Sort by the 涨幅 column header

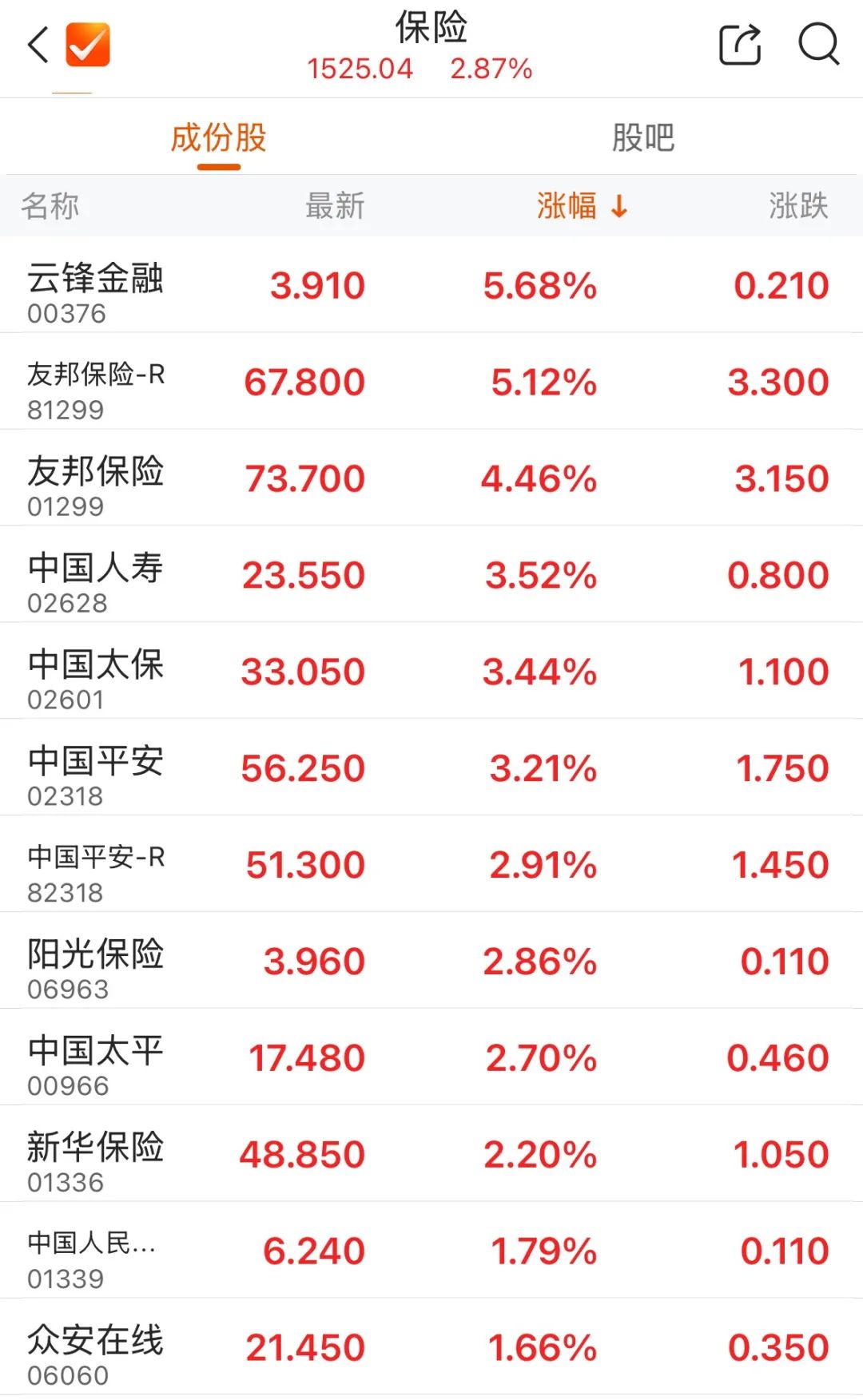[583, 206]
